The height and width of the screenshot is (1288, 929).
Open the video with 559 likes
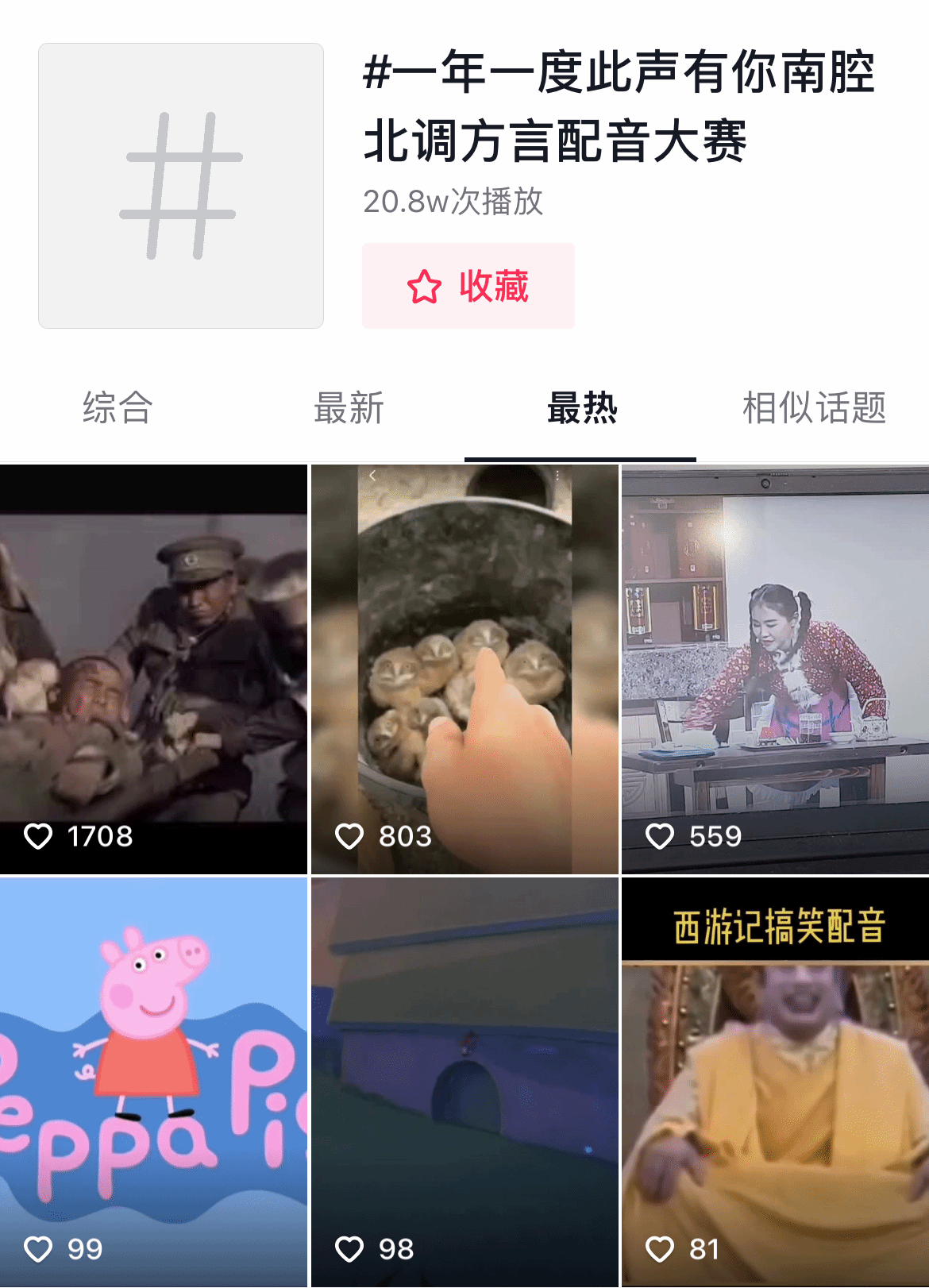775,669
